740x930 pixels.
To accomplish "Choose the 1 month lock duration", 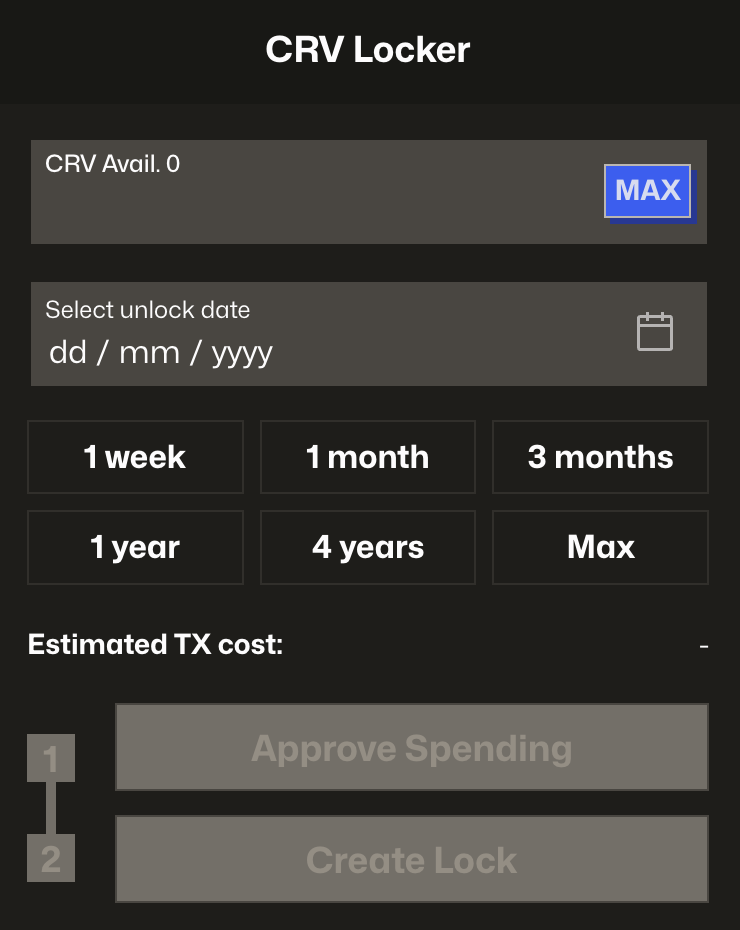I will [x=368, y=457].
